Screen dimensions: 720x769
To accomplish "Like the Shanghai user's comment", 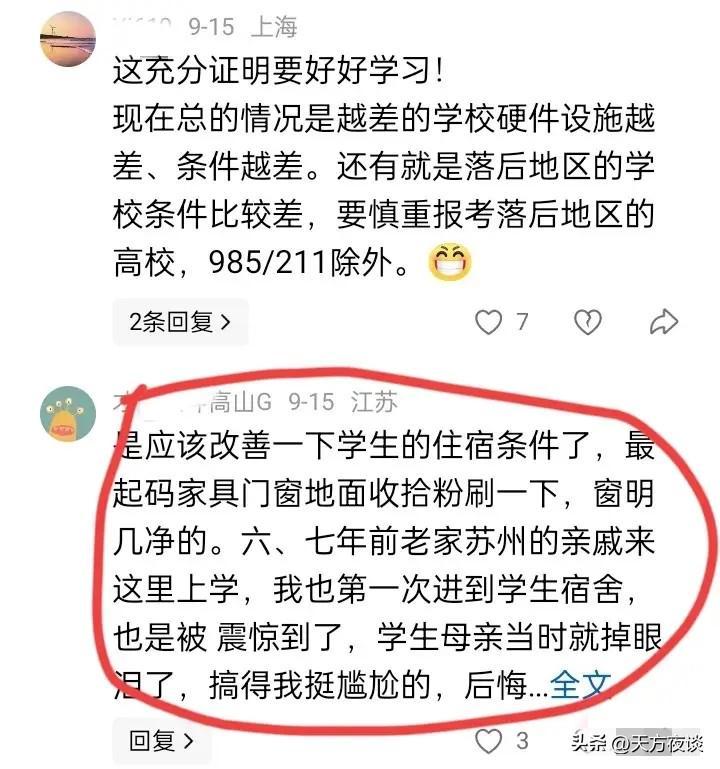I will click(488, 322).
